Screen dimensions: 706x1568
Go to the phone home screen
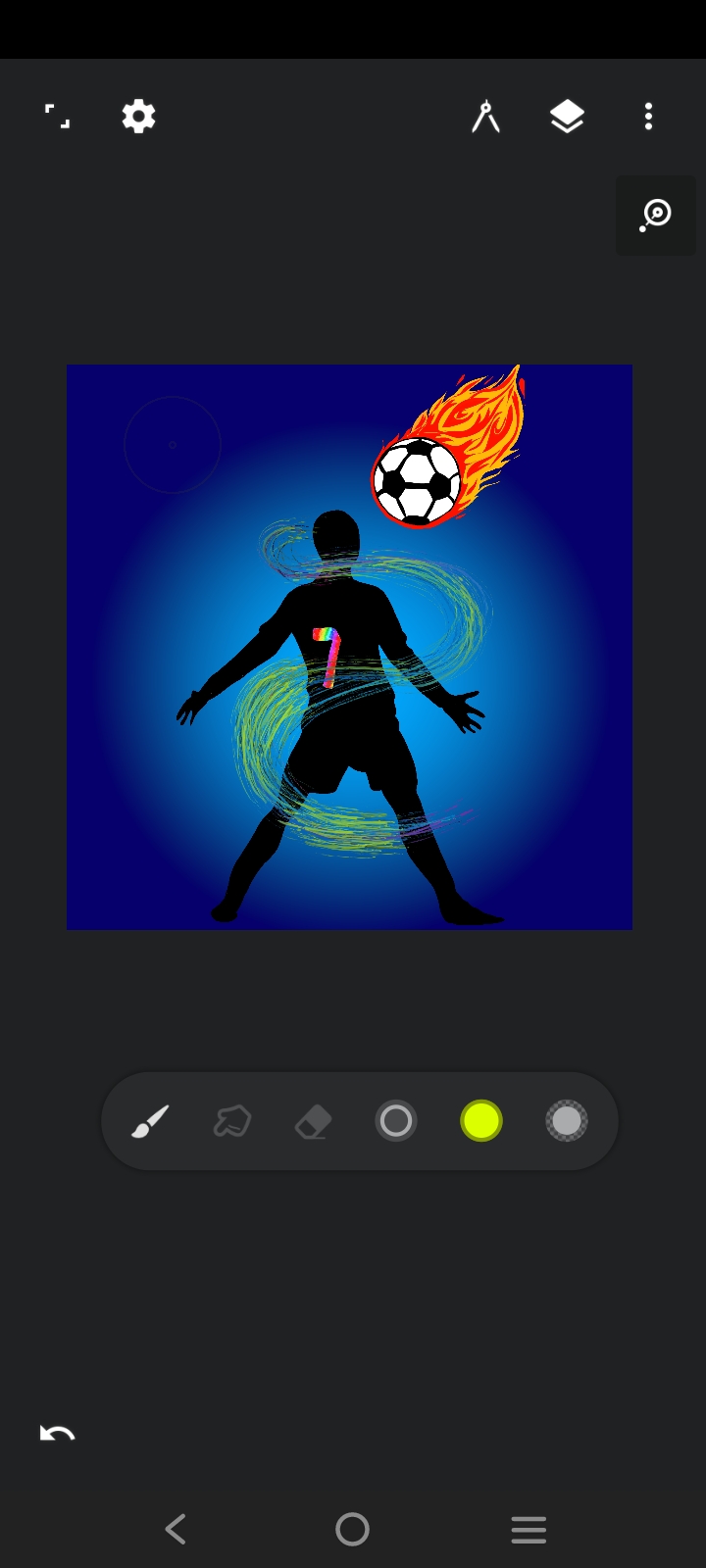tap(352, 1529)
